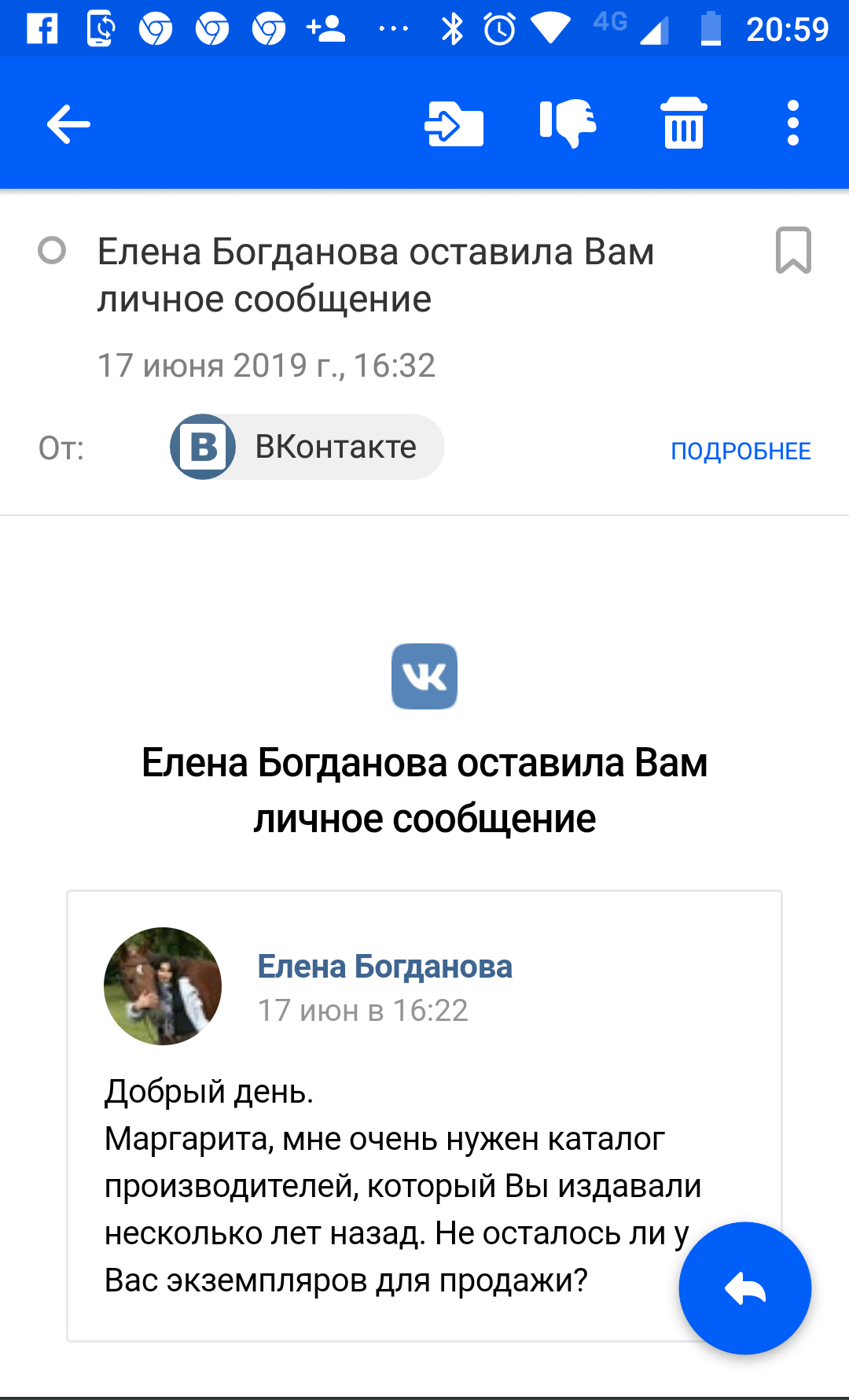
Task: Reply using the floating action button
Action: pyautogui.click(x=744, y=1288)
